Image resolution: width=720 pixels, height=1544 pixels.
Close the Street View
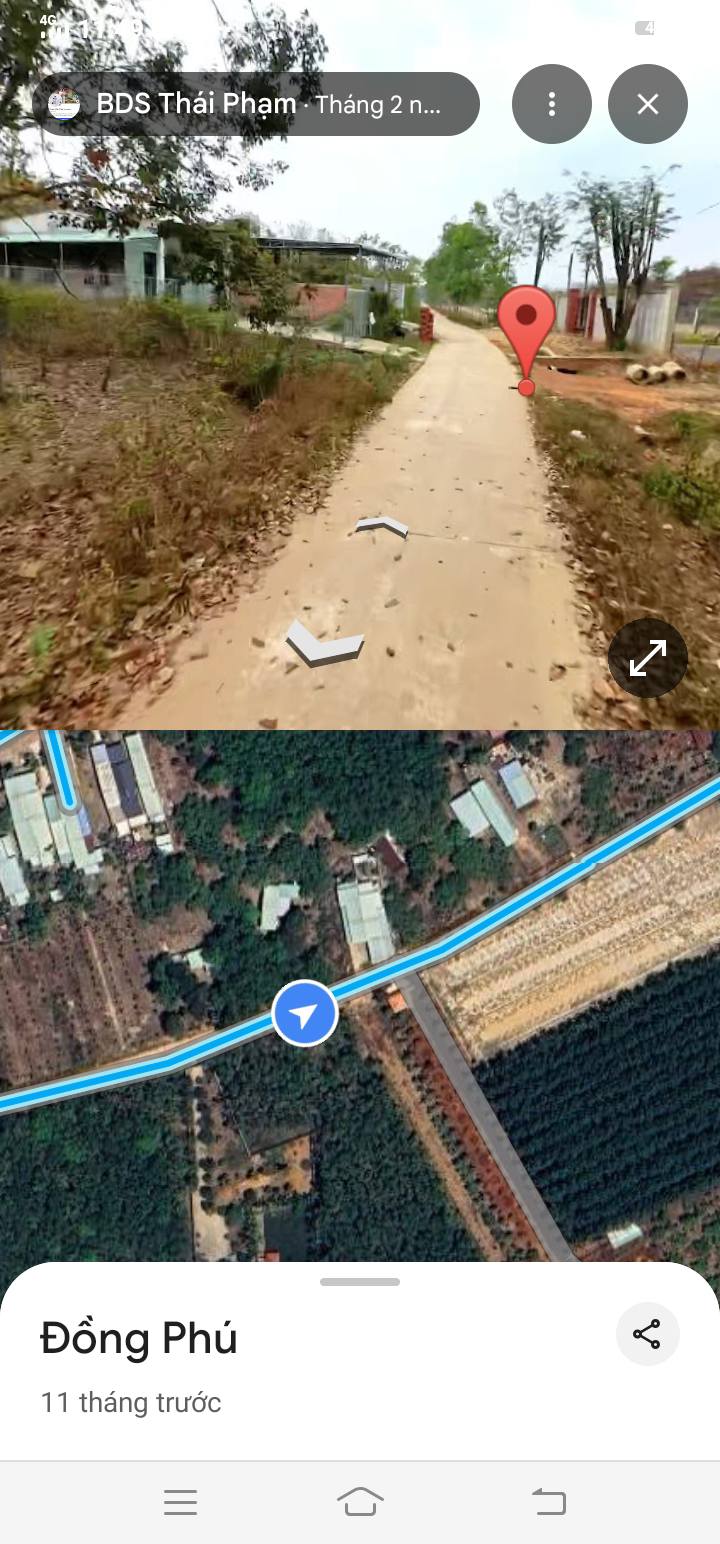pyautogui.click(x=648, y=104)
